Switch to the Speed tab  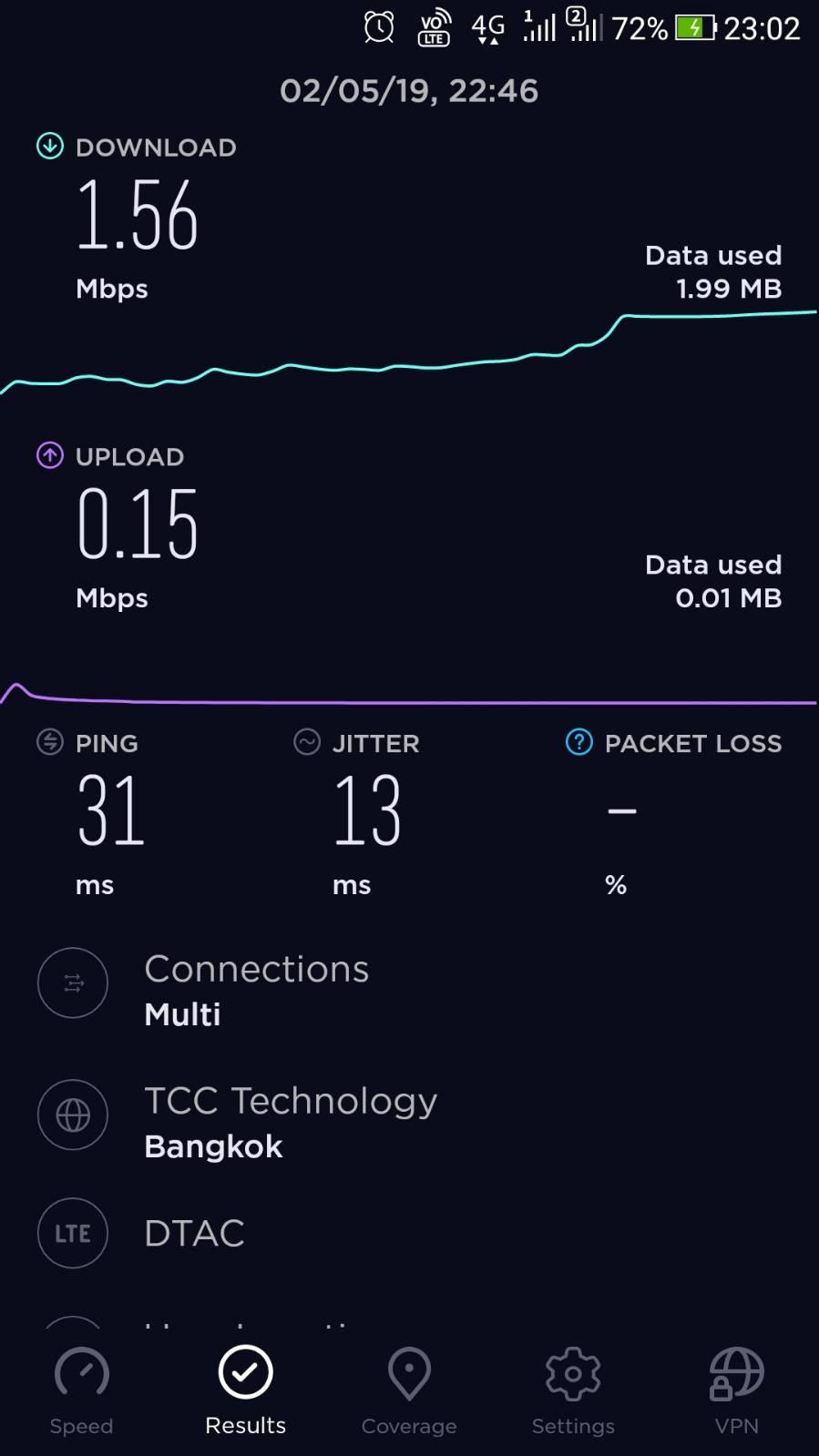click(x=81, y=1390)
